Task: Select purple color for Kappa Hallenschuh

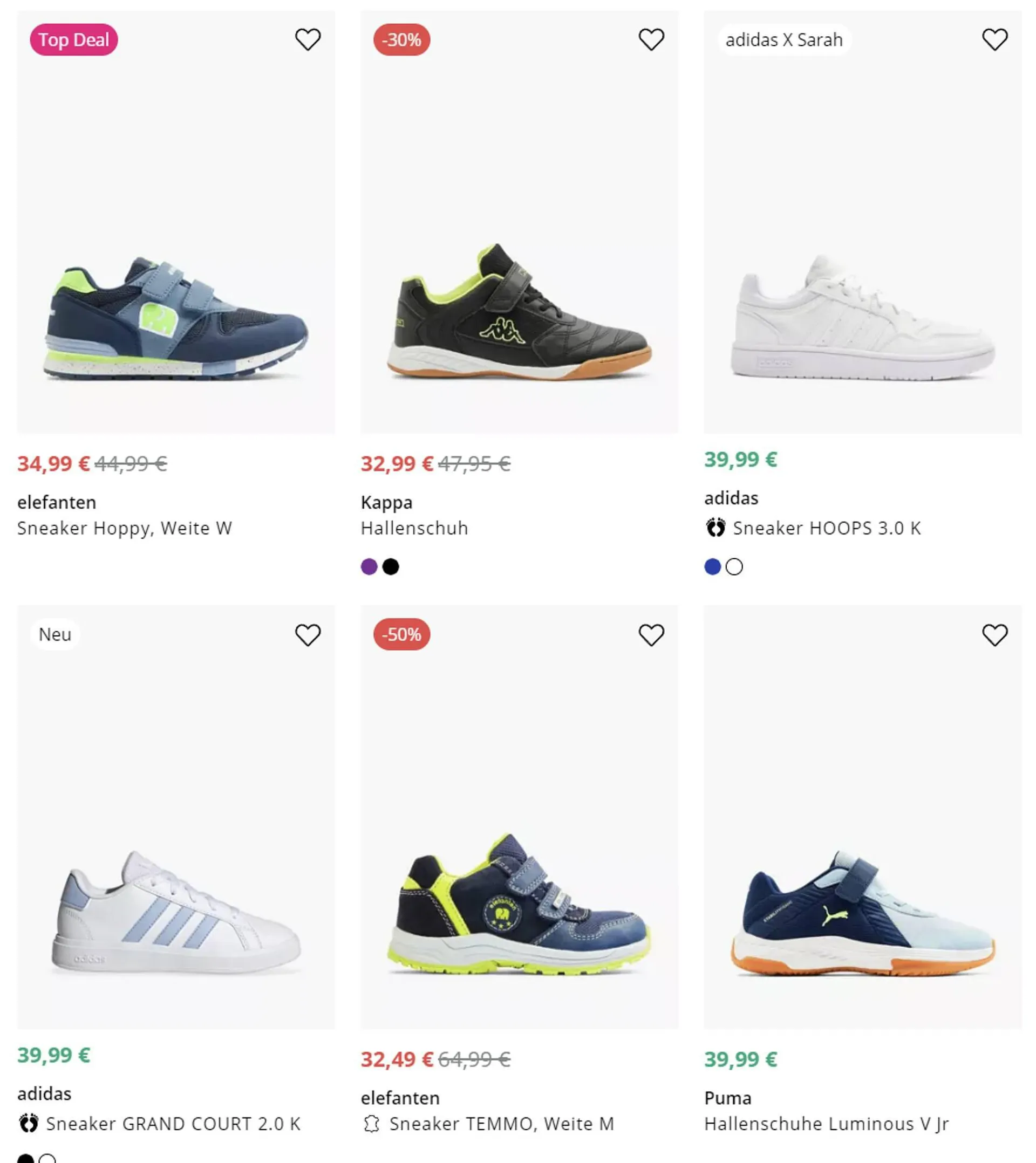Action: pos(369,567)
